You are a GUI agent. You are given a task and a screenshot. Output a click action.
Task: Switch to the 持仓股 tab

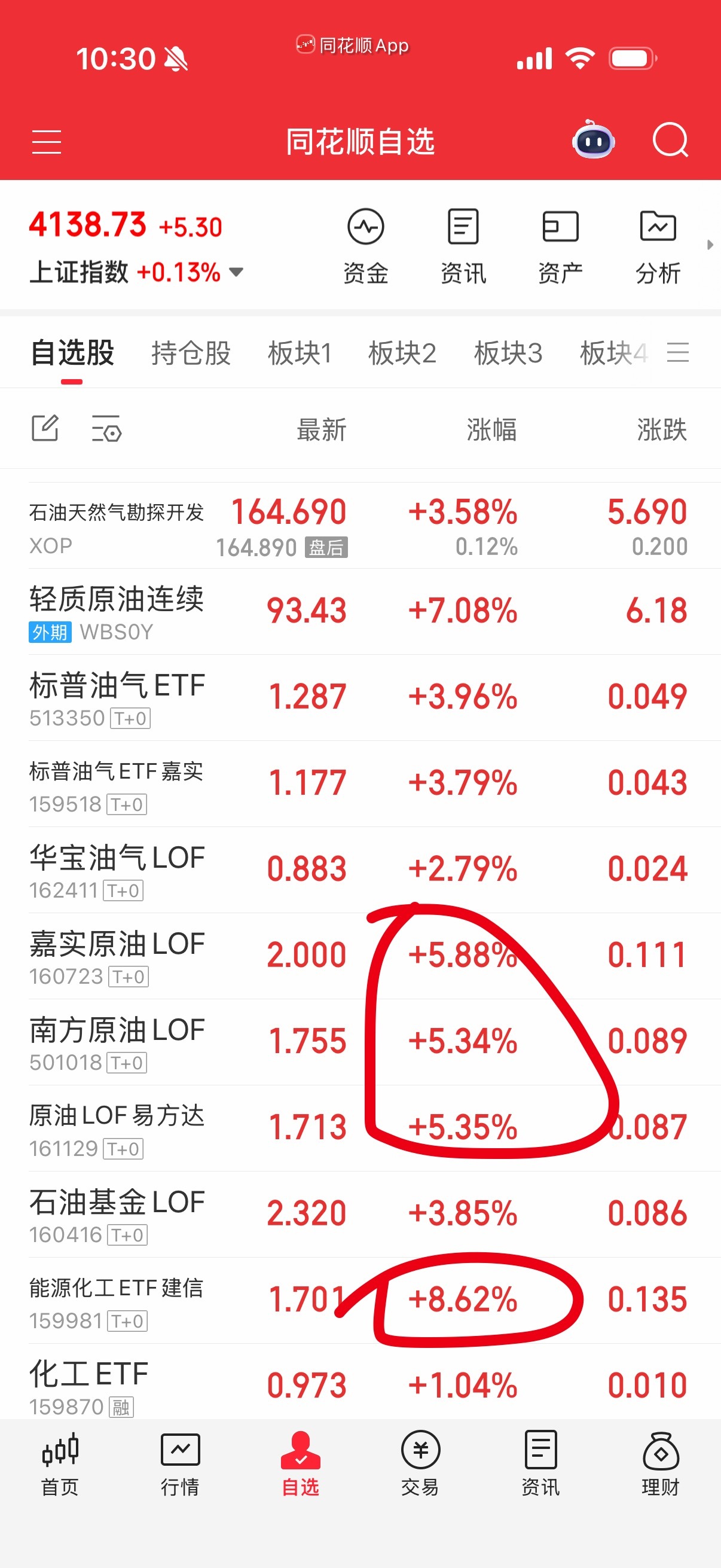(191, 353)
